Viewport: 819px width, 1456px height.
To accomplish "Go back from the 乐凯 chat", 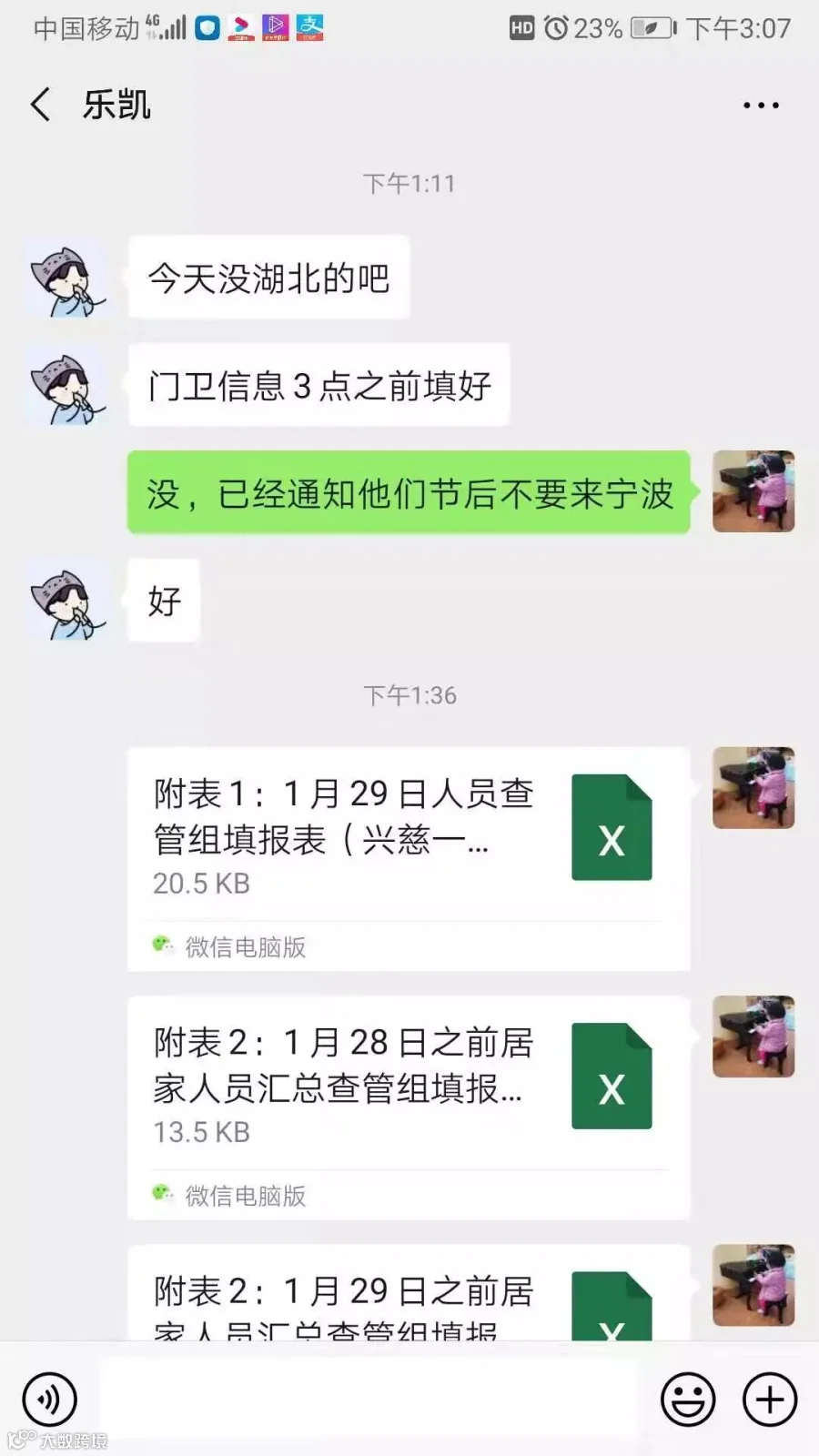I will pyautogui.click(x=41, y=105).
